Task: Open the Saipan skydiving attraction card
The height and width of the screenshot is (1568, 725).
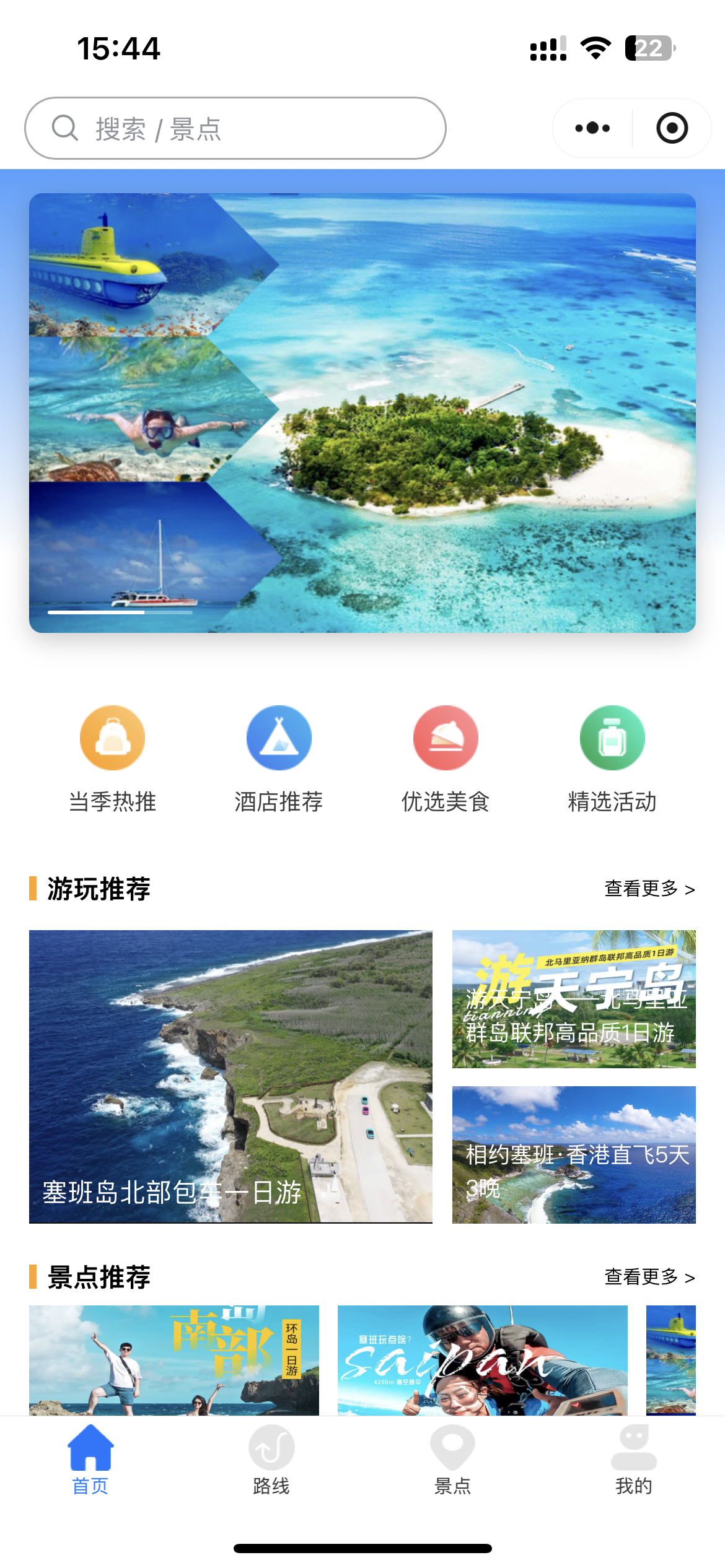Action: tap(482, 1360)
